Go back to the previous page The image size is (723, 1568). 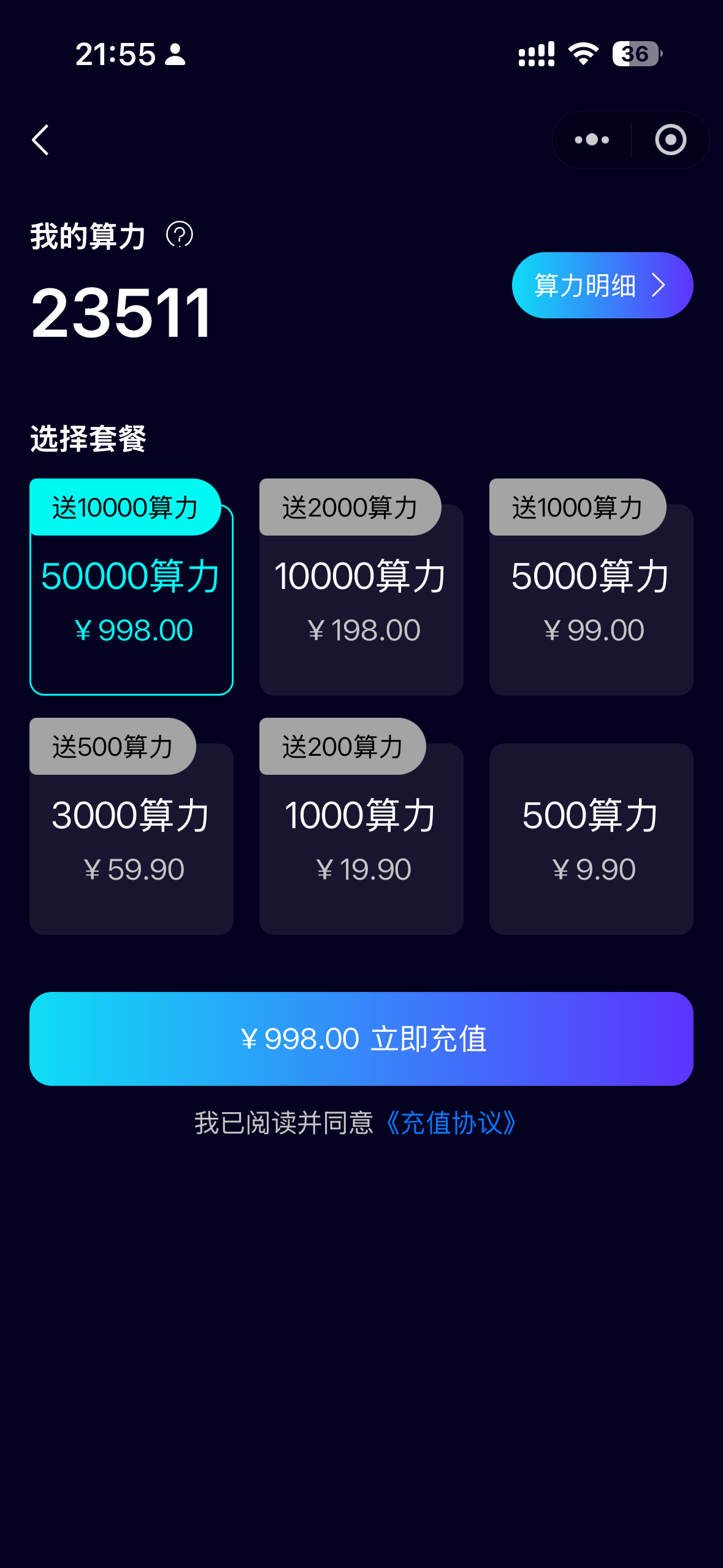(x=40, y=140)
